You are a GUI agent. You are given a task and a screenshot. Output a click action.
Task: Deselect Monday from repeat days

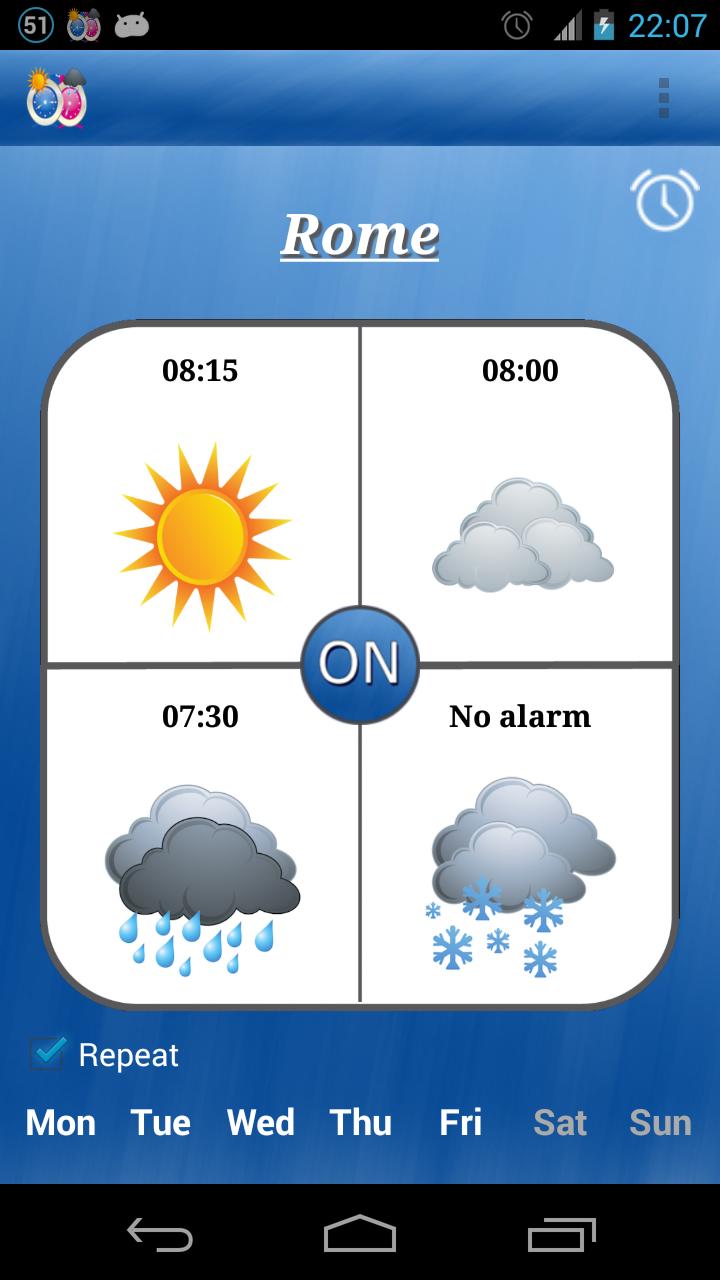pyautogui.click(x=60, y=1122)
